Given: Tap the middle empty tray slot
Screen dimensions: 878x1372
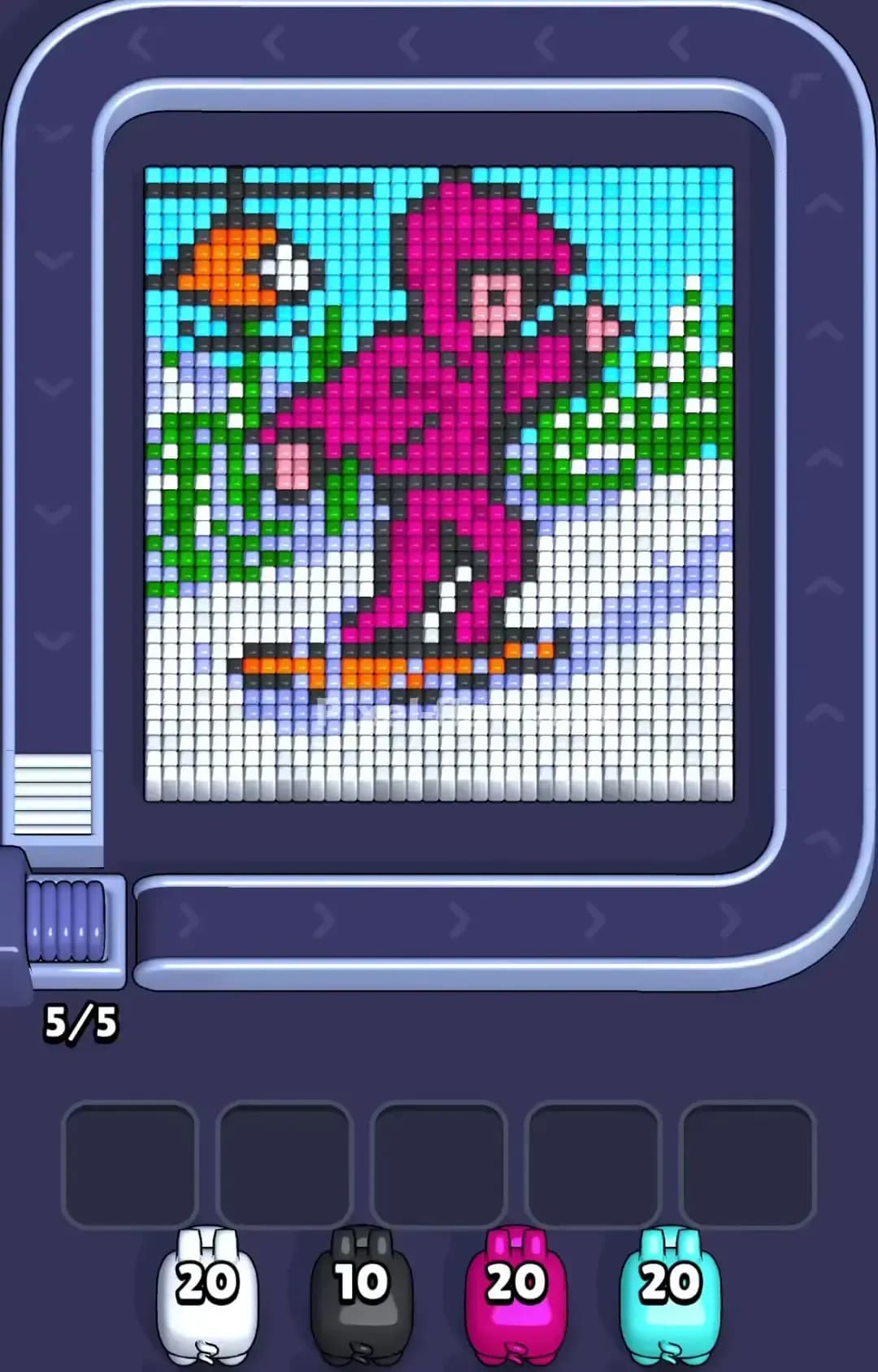Looking at the screenshot, I should 437,1162.
